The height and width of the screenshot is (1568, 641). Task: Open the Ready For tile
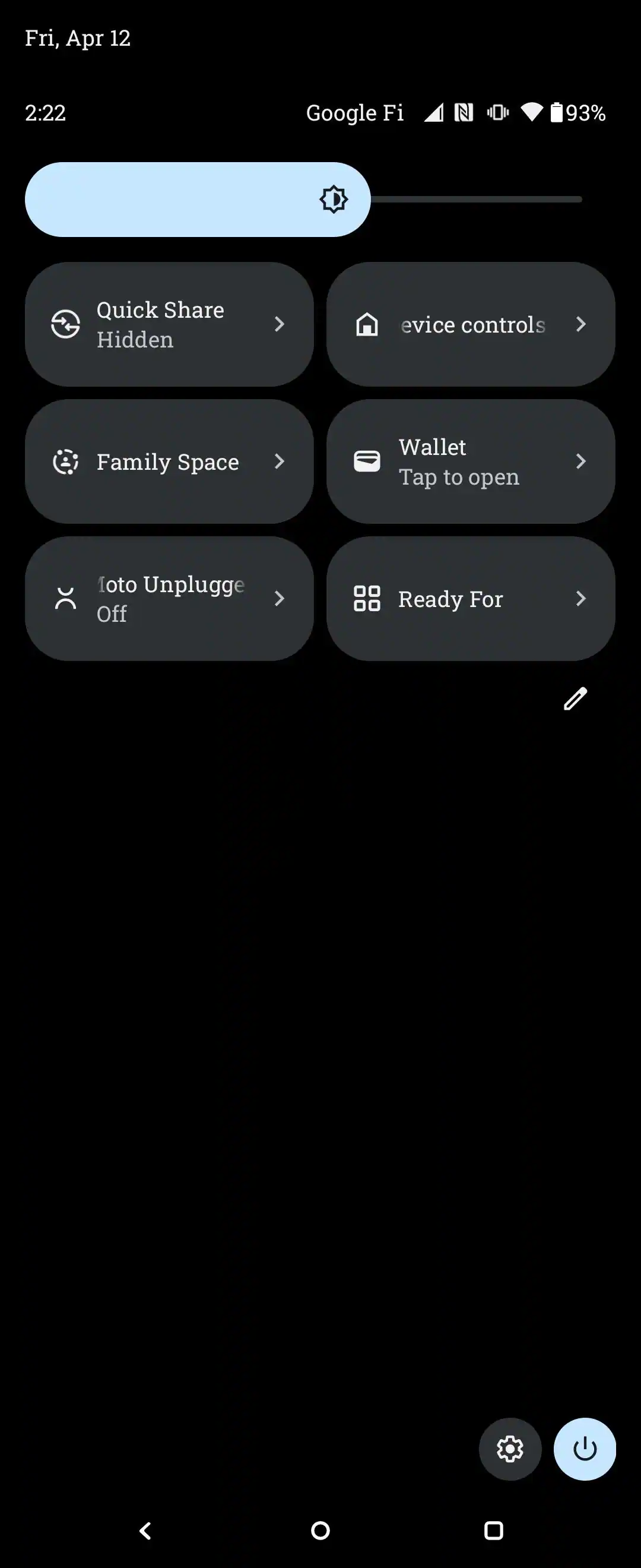(x=471, y=598)
